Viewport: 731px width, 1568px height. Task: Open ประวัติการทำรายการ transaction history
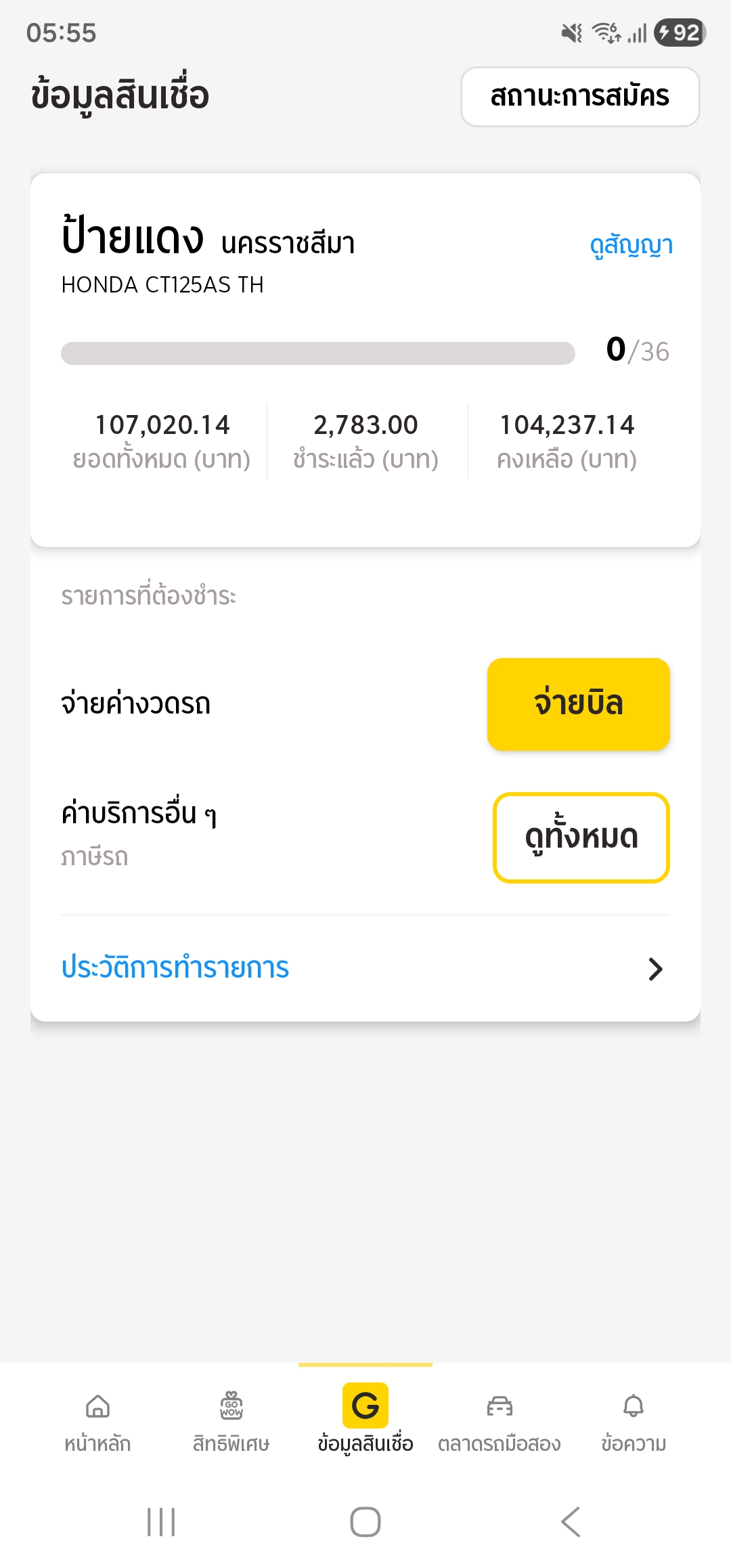364,968
